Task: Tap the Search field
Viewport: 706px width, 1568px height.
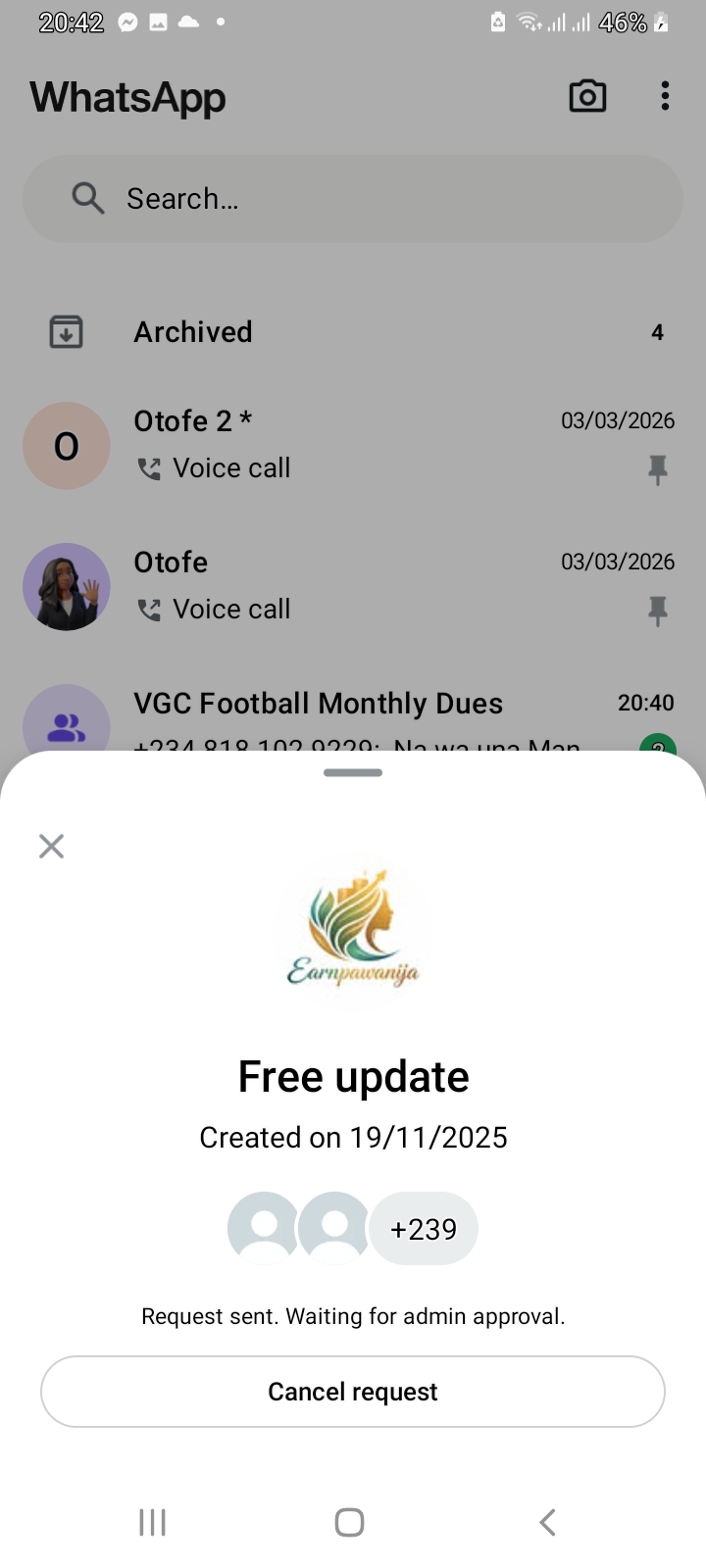Action: point(353,199)
